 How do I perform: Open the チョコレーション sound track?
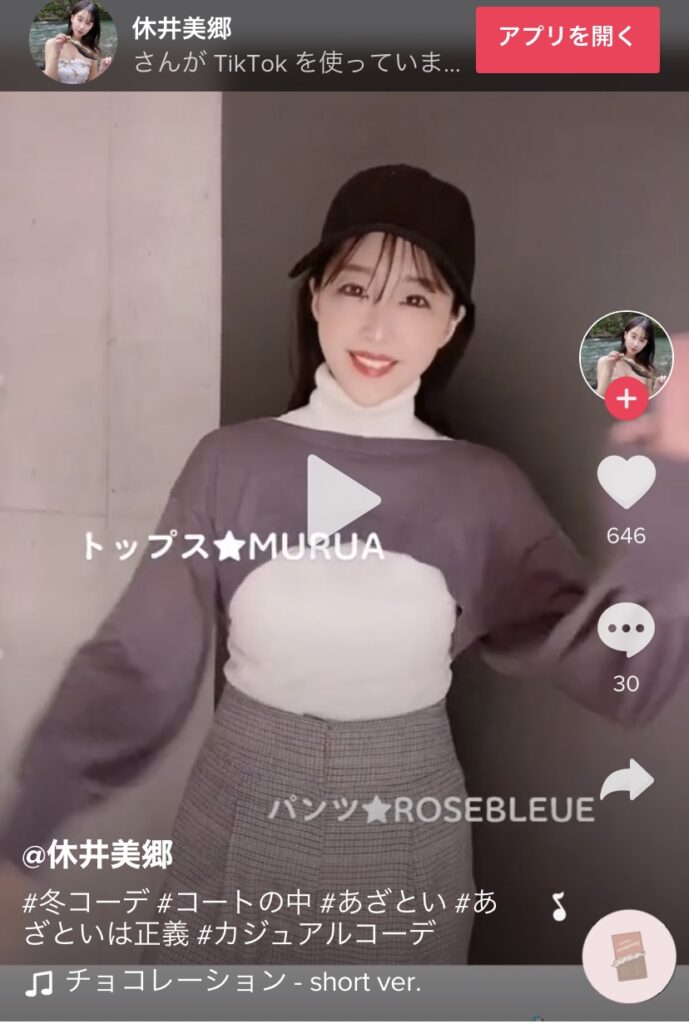tap(240, 981)
